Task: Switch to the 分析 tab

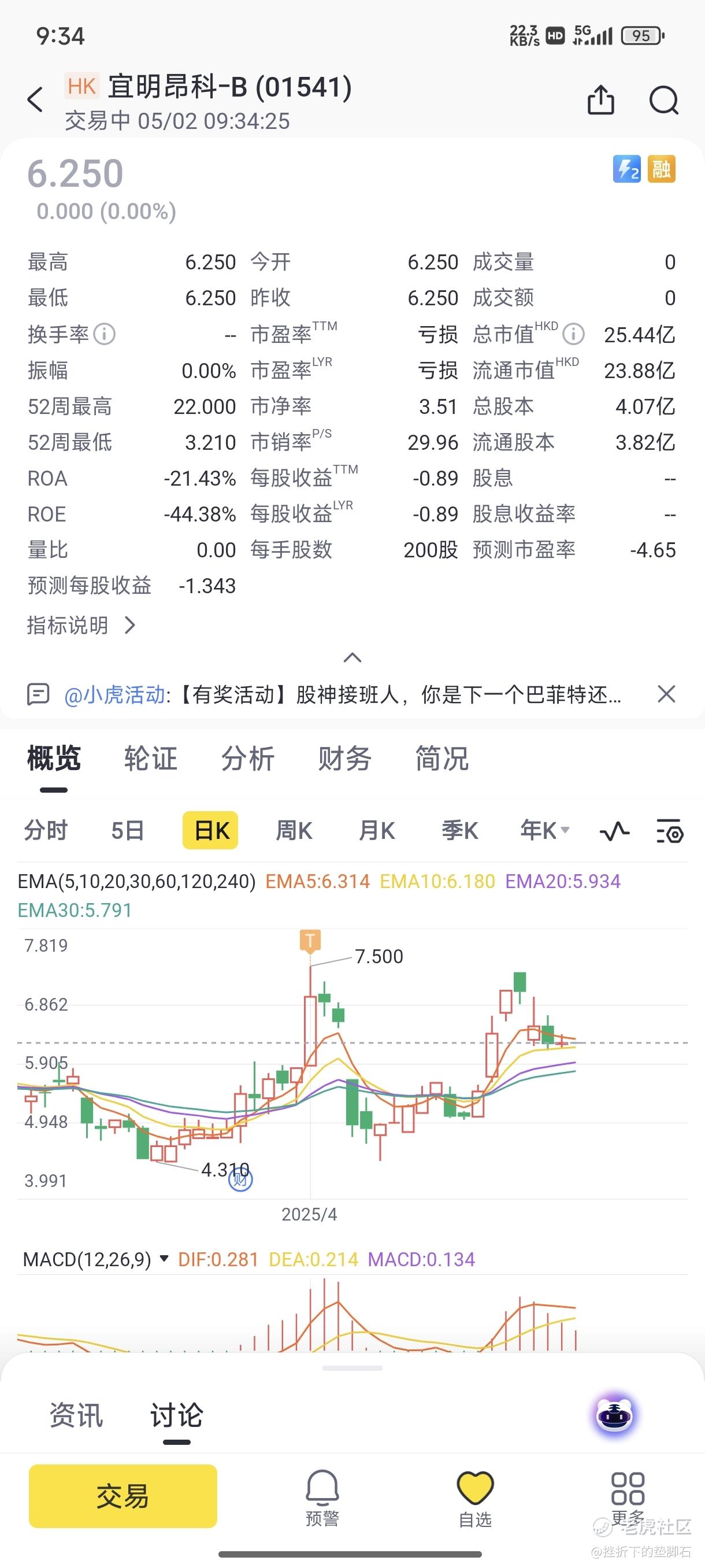Action: click(247, 759)
